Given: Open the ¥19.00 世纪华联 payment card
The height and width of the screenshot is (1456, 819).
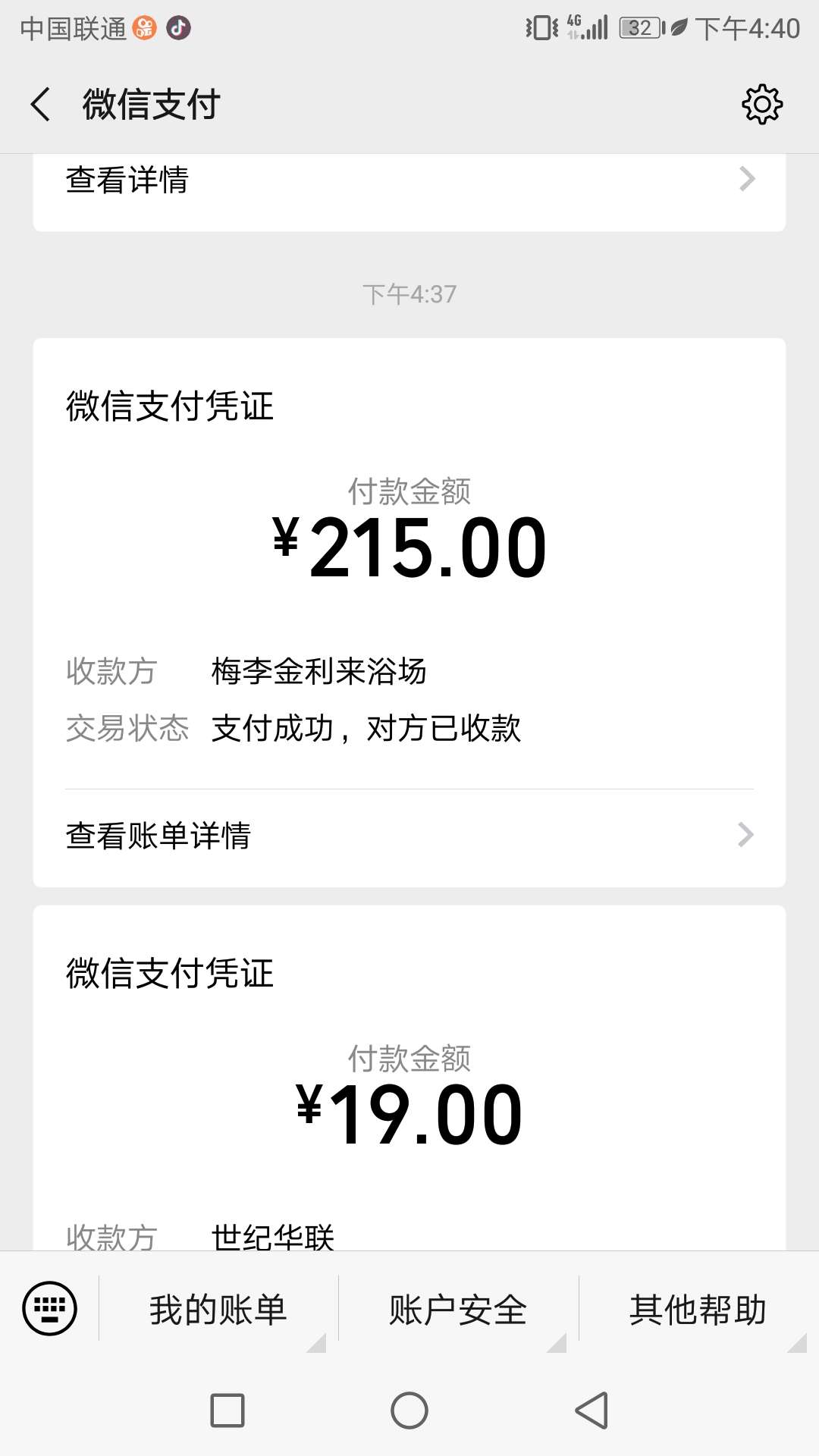Looking at the screenshot, I should (409, 1078).
